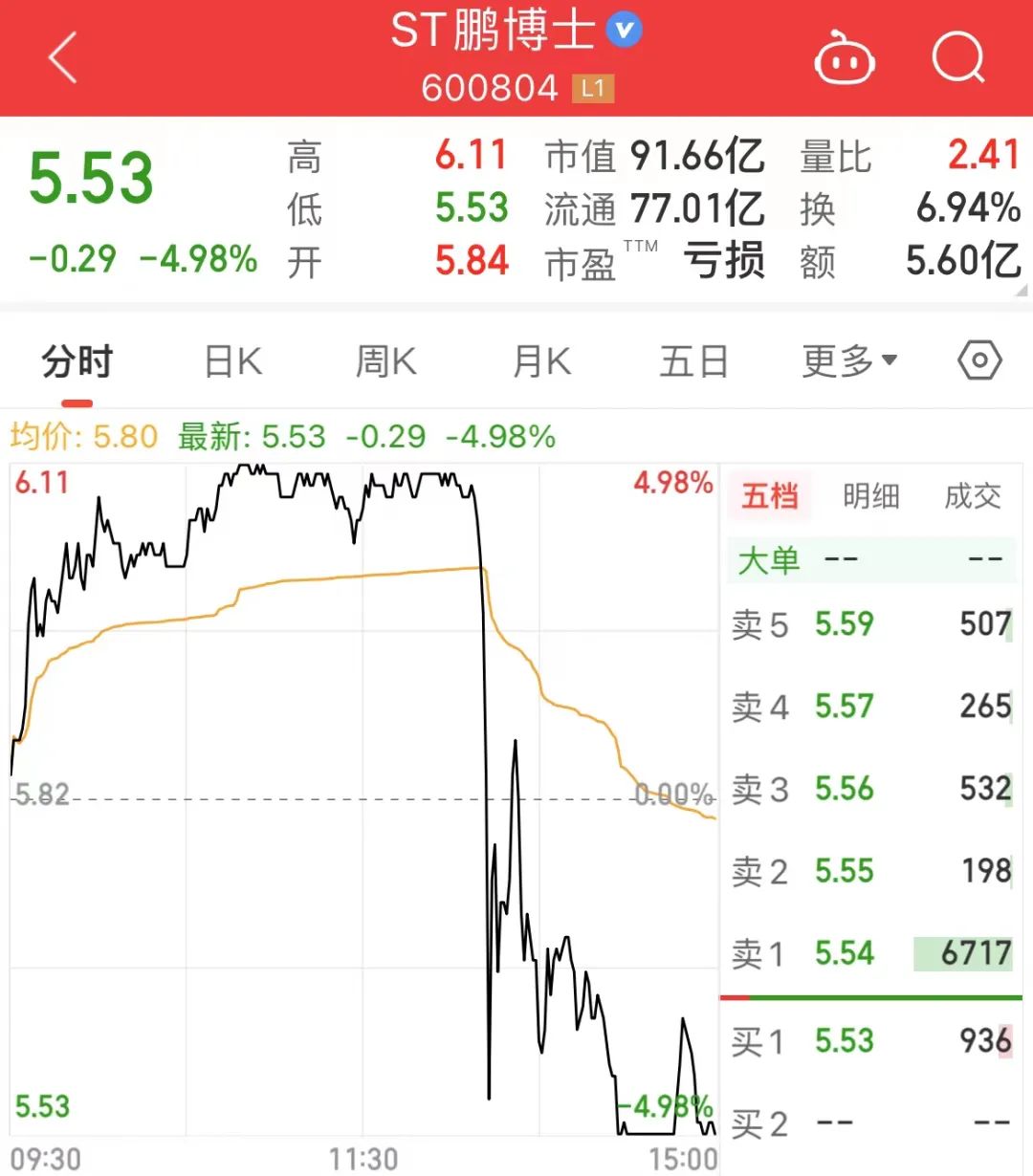This screenshot has width=1033, height=1176.
Task: Switch to the 五日 chart tab
Action: [x=693, y=362]
